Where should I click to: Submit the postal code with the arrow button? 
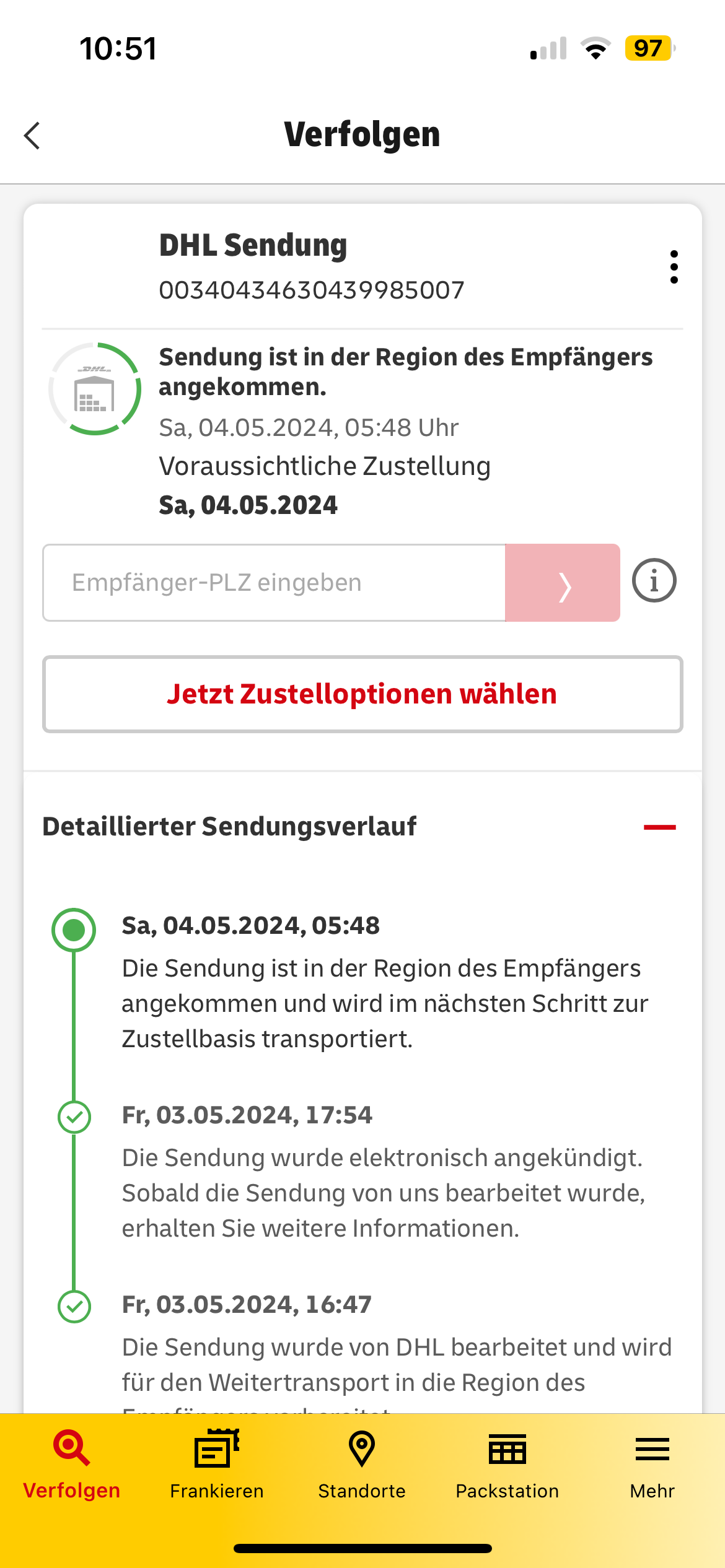(563, 583)
